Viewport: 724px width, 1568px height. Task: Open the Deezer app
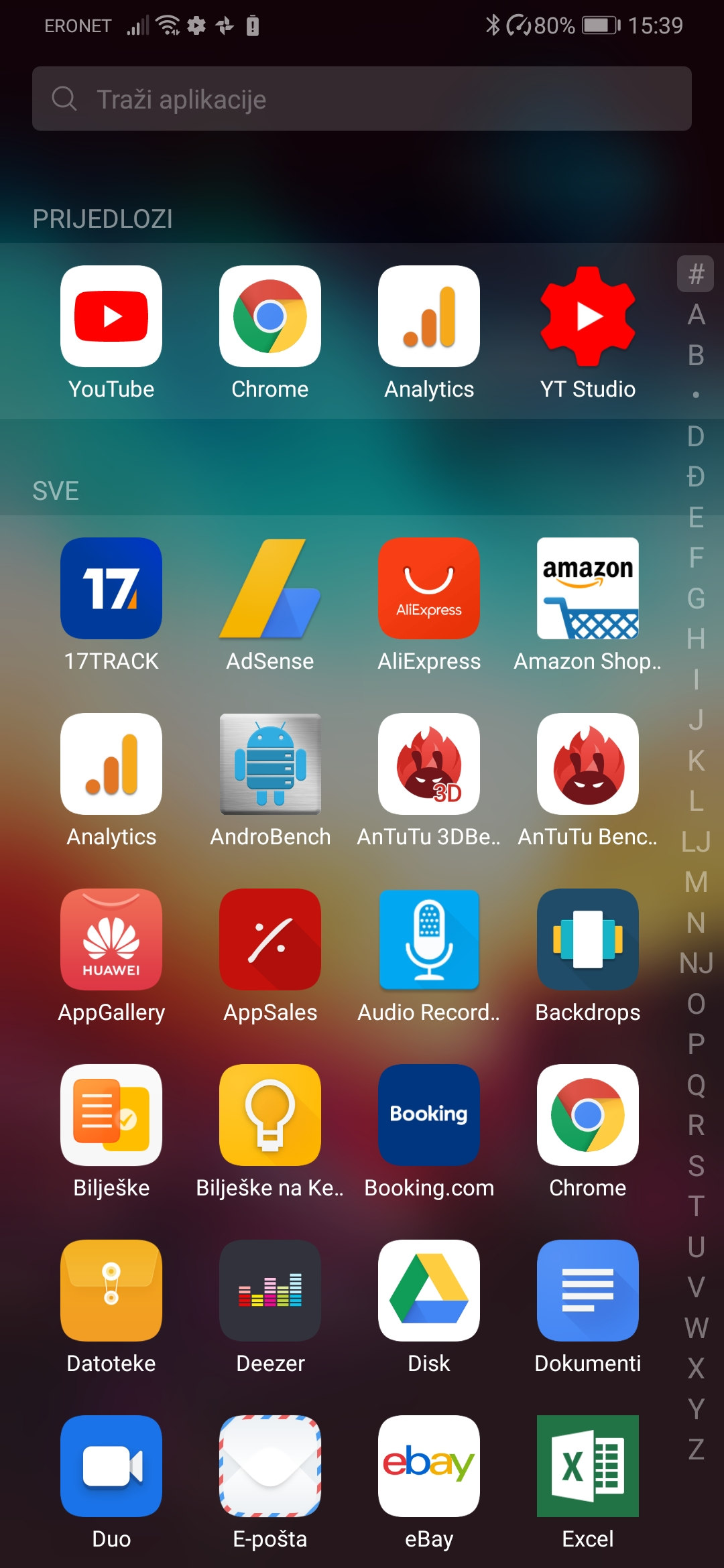point(270,1291)
